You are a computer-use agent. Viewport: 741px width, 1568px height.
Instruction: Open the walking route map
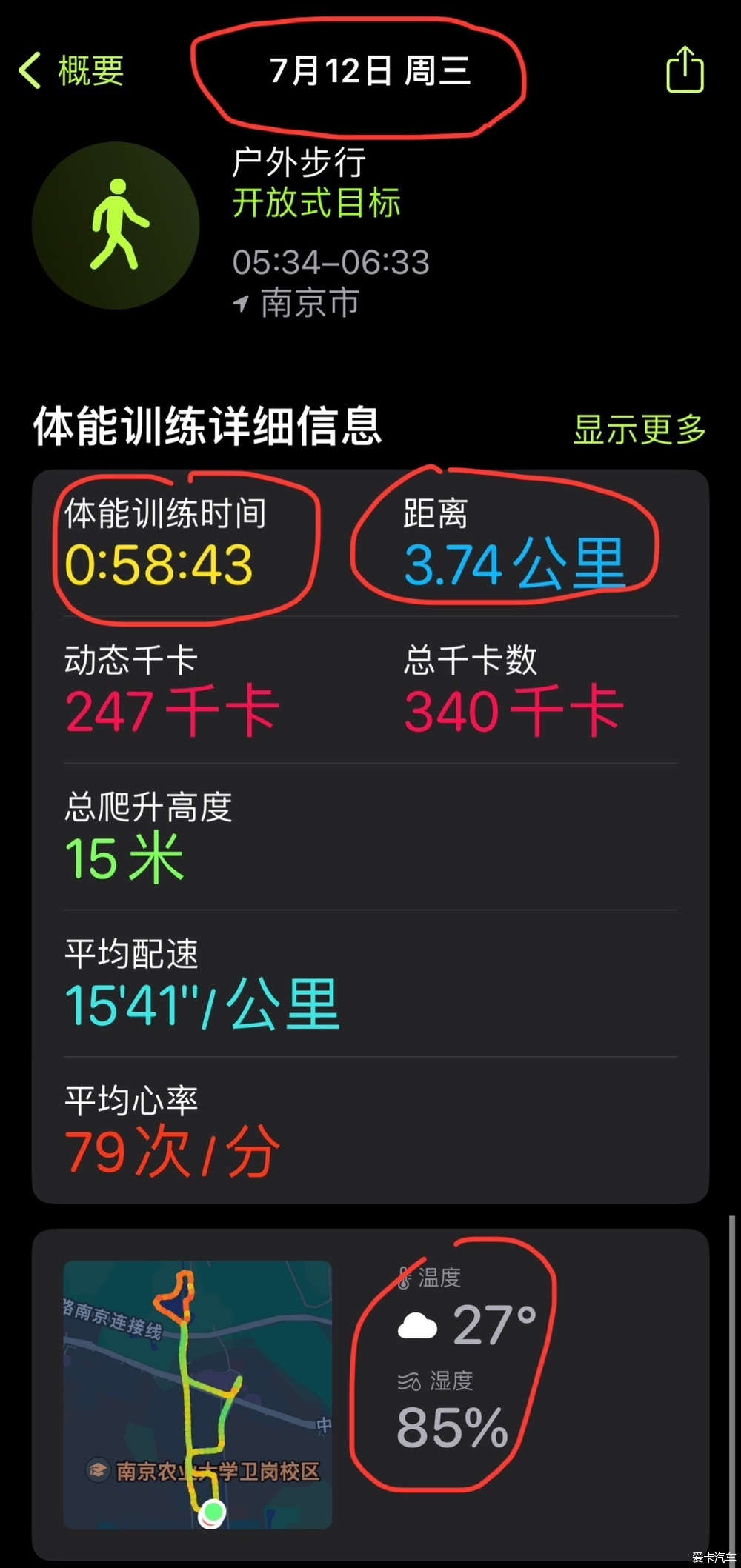tap(197, 1394)
